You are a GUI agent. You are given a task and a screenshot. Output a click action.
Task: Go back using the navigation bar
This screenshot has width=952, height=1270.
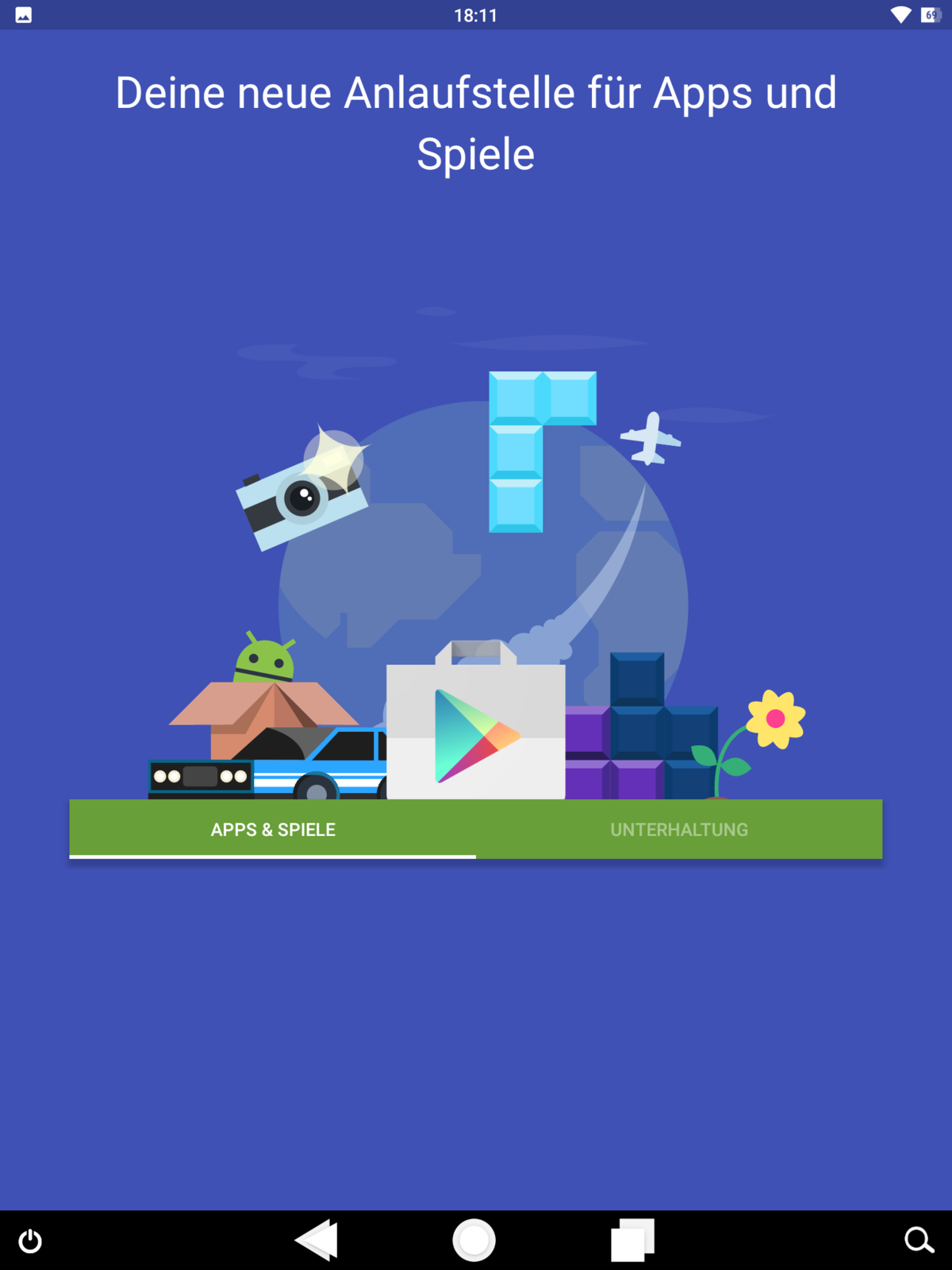coord(317,1240)
